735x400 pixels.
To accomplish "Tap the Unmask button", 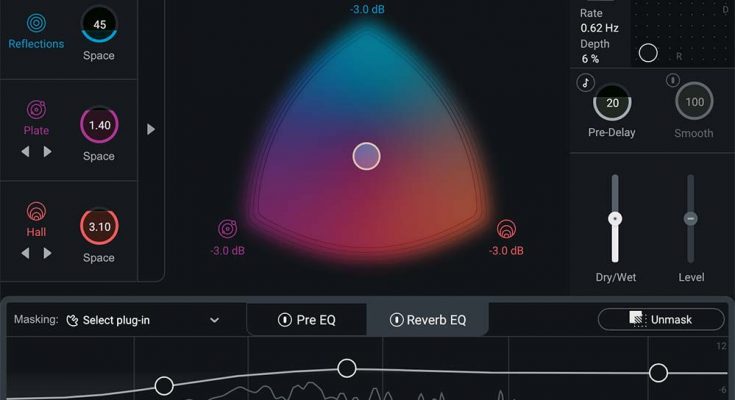I will click(661, 319).
